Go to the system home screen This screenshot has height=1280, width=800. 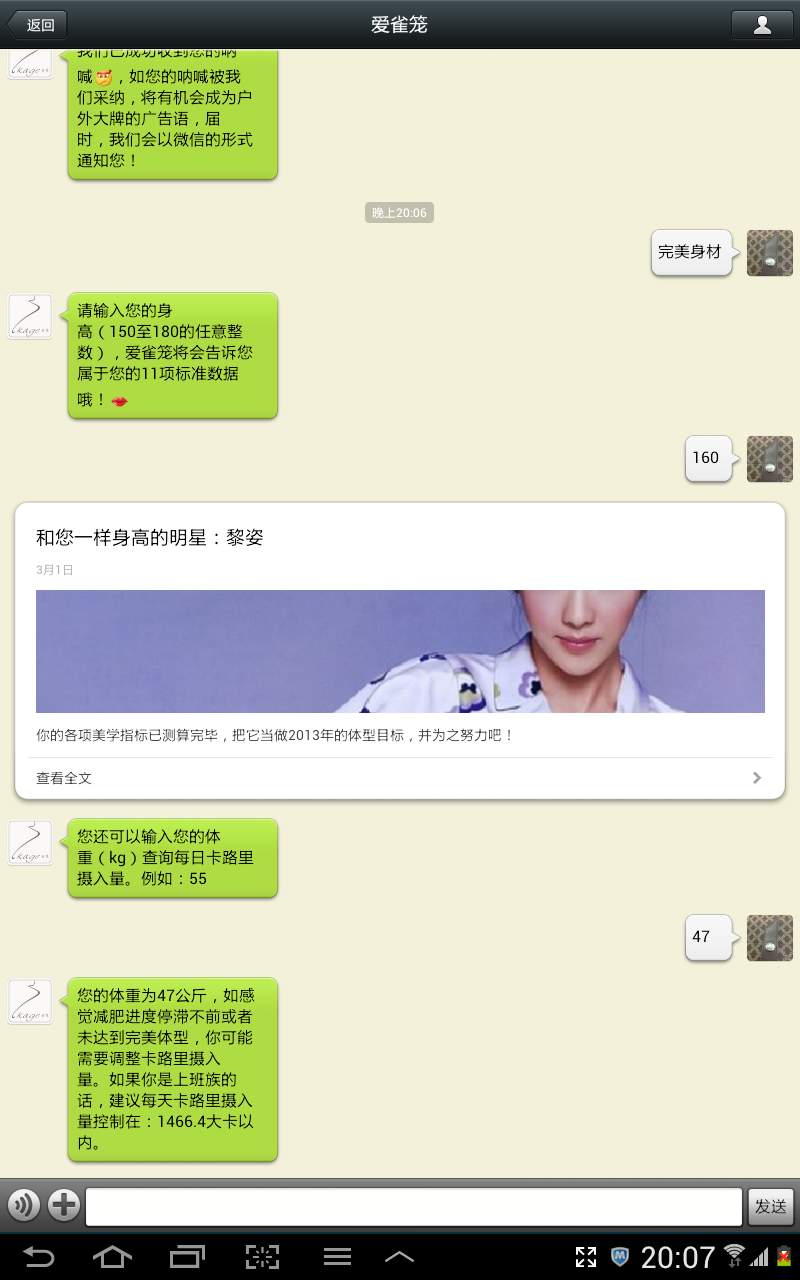[112, 1257]
